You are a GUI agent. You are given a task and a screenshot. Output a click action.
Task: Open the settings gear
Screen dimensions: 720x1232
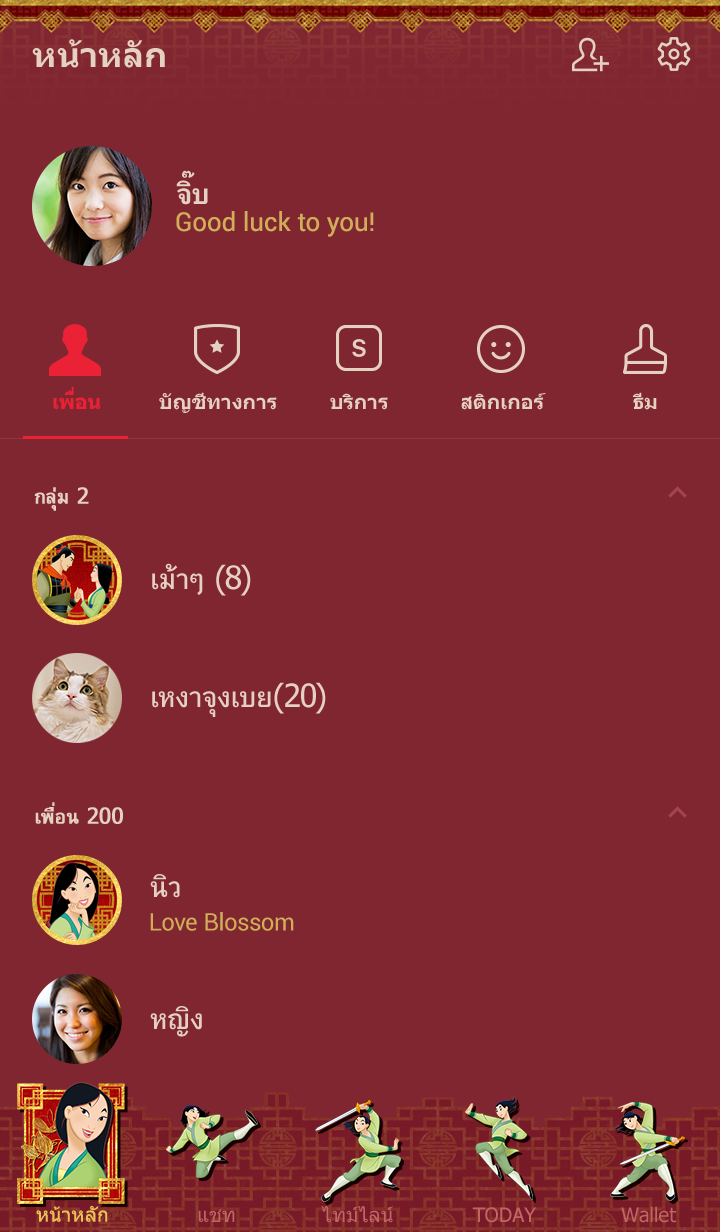[673, 55]
